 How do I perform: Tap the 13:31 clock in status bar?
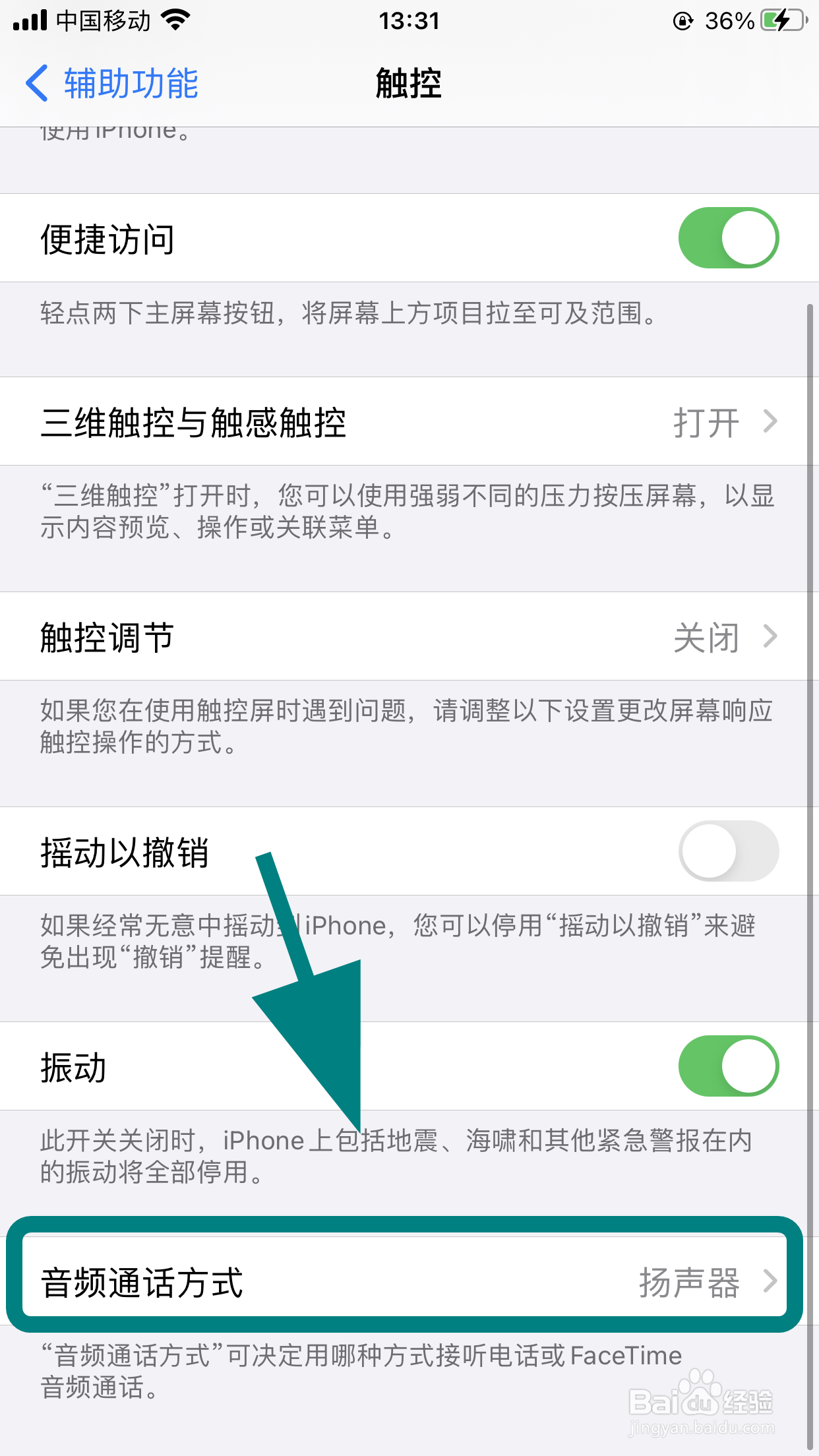click(409, 20)
